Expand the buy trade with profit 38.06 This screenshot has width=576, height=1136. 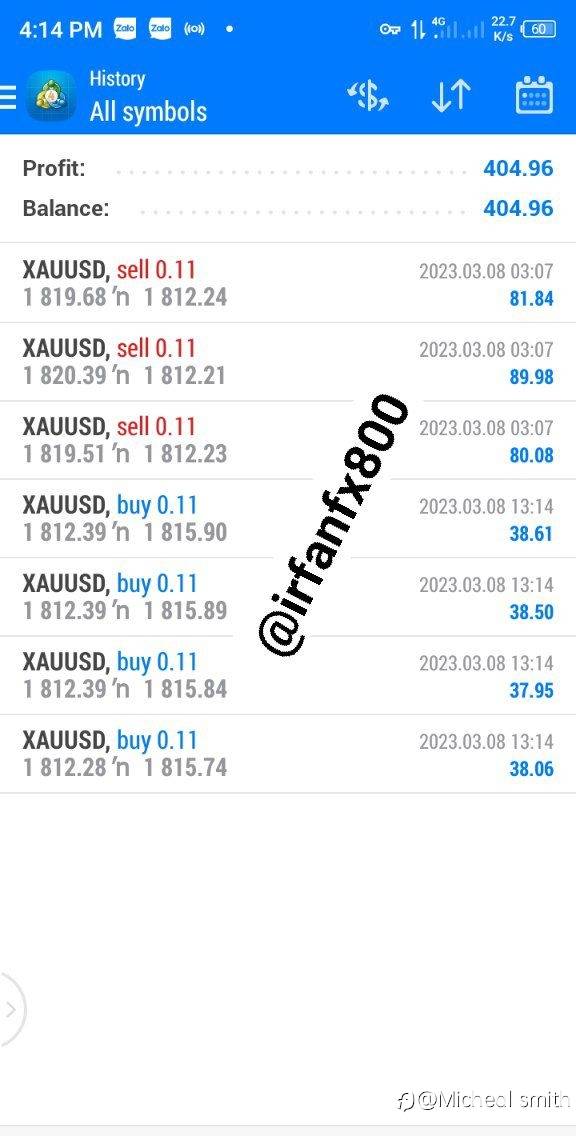[x=288, y=753]
